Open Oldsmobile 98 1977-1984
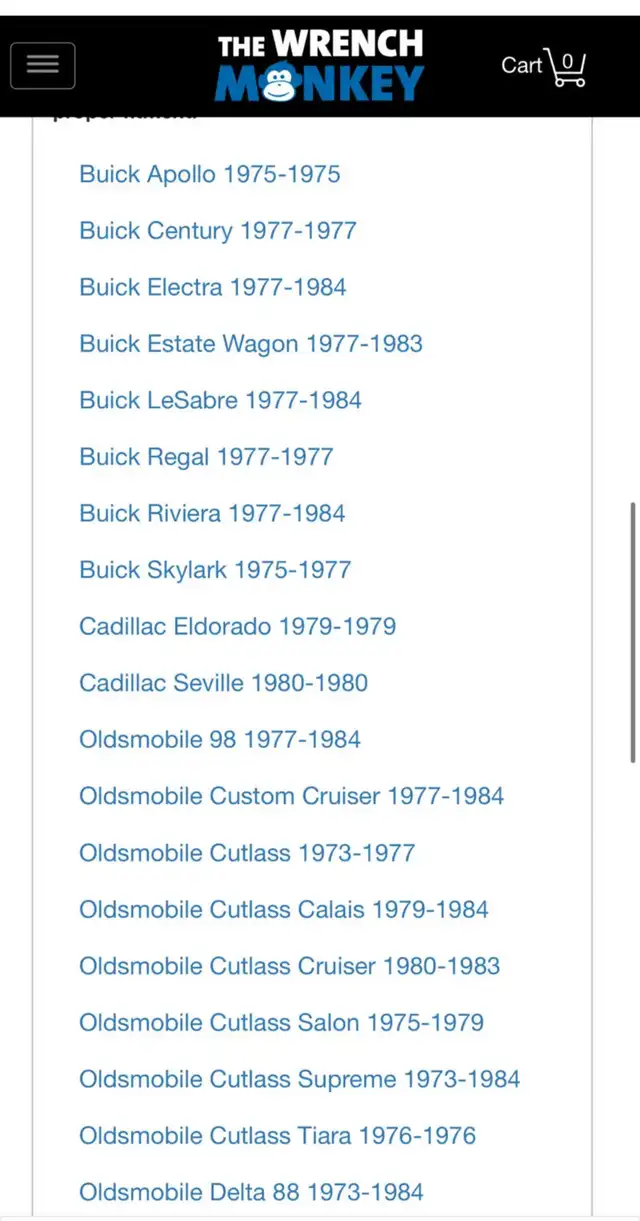640x1221 pixels. (220, 740)
